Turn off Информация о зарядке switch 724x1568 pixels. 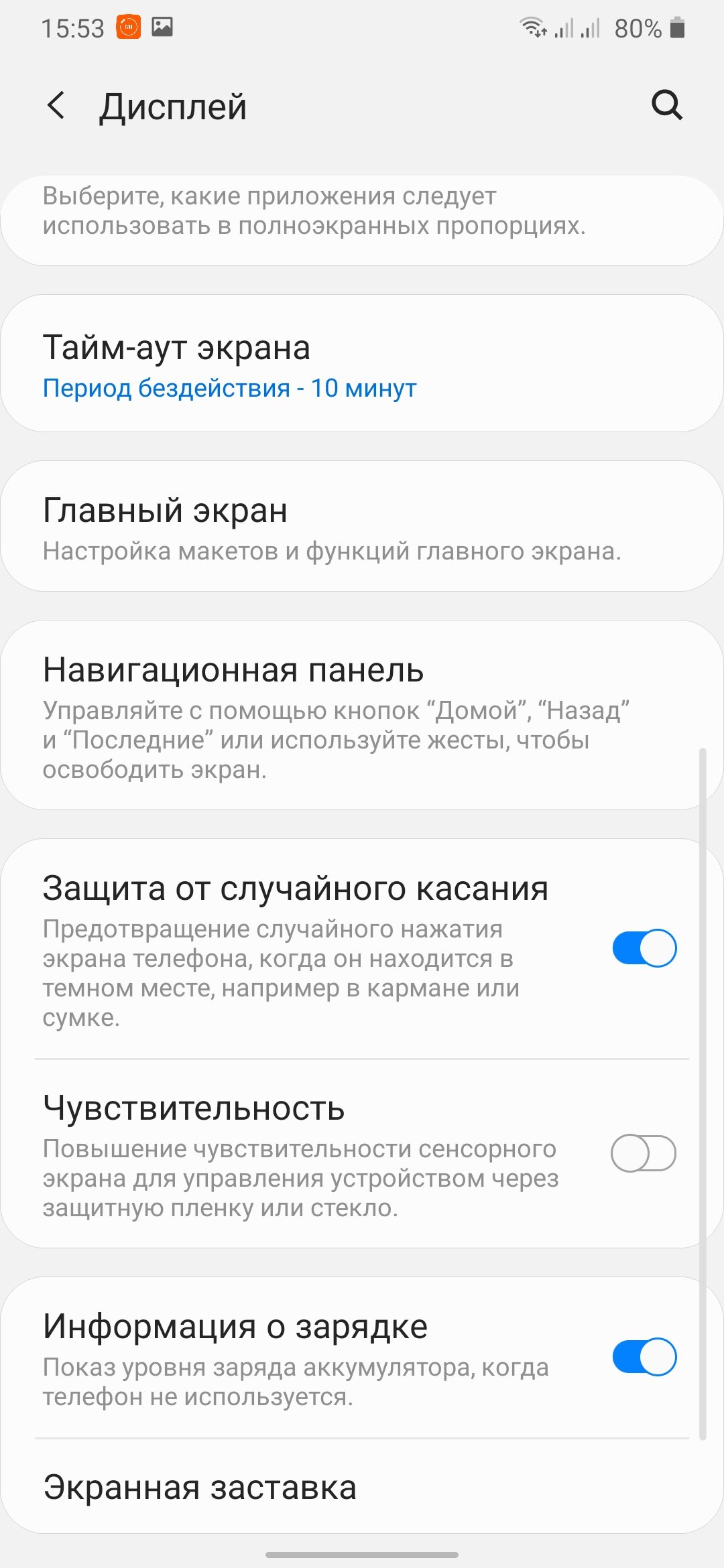pyautogui.click(x=644, y=1357)
